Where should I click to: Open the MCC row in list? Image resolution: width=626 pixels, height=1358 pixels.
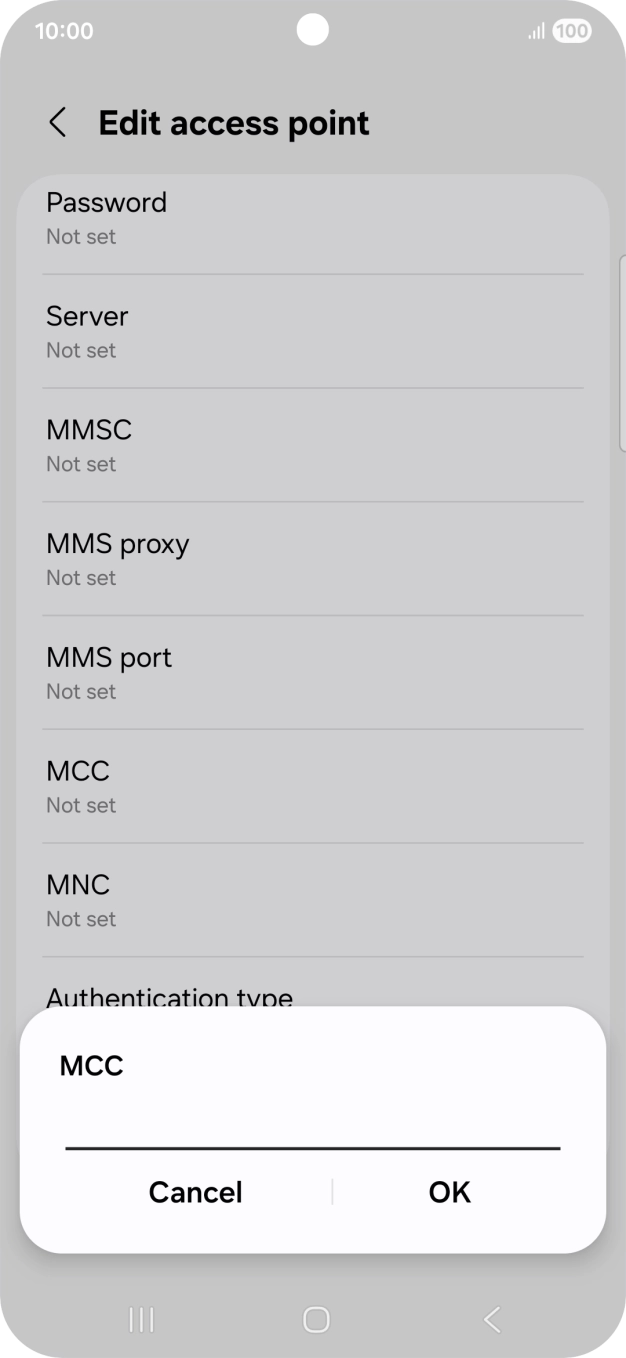point(312,787)
